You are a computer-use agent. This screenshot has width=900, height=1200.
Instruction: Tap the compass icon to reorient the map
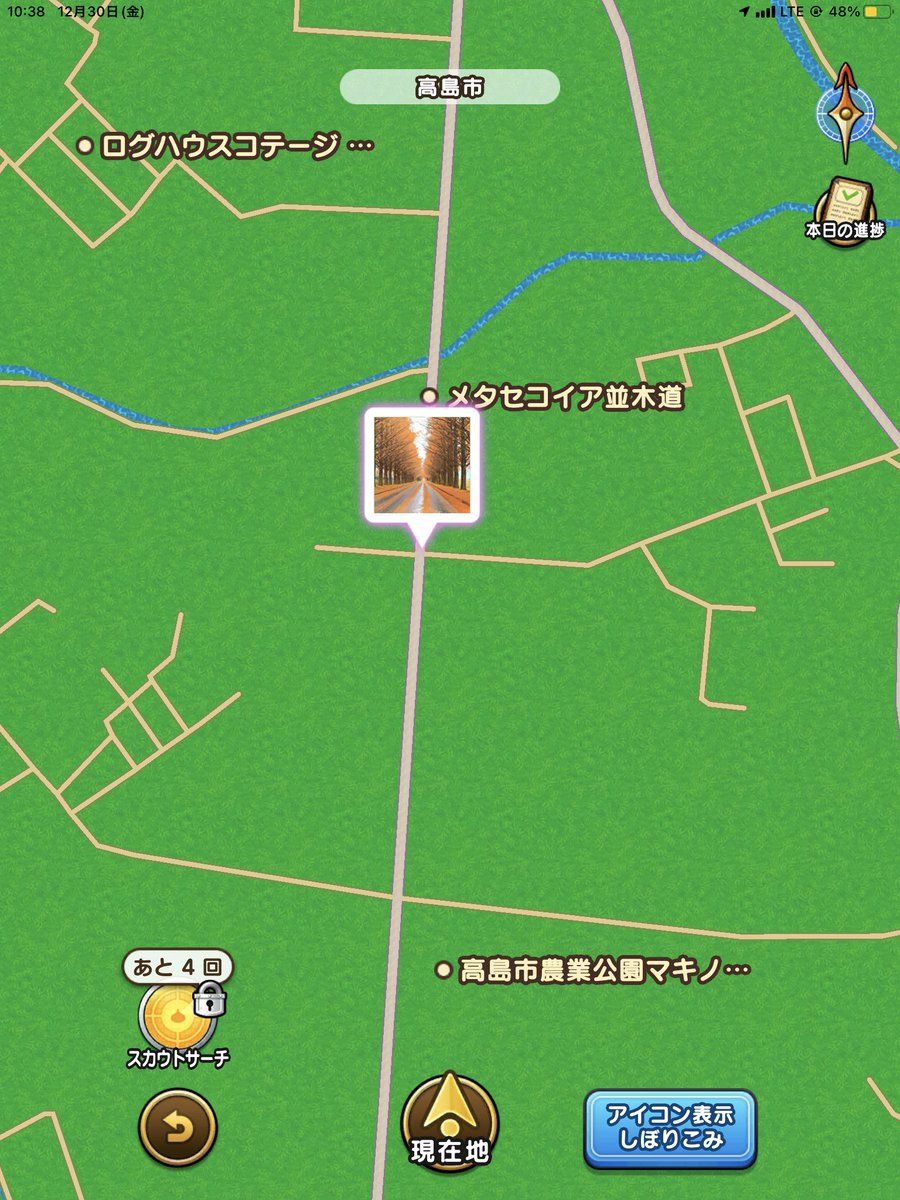point(846,112)
